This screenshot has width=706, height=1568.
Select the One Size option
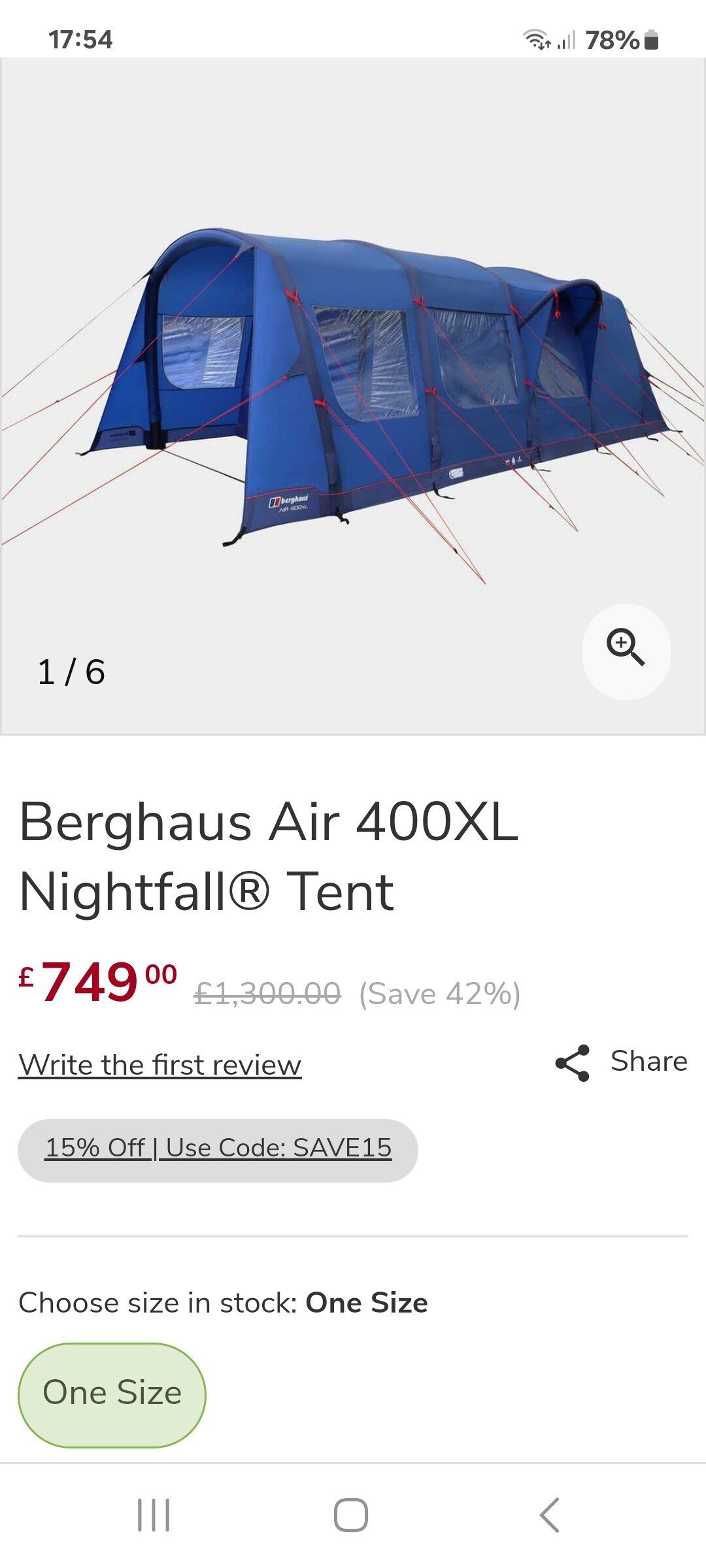point(112,1394)
